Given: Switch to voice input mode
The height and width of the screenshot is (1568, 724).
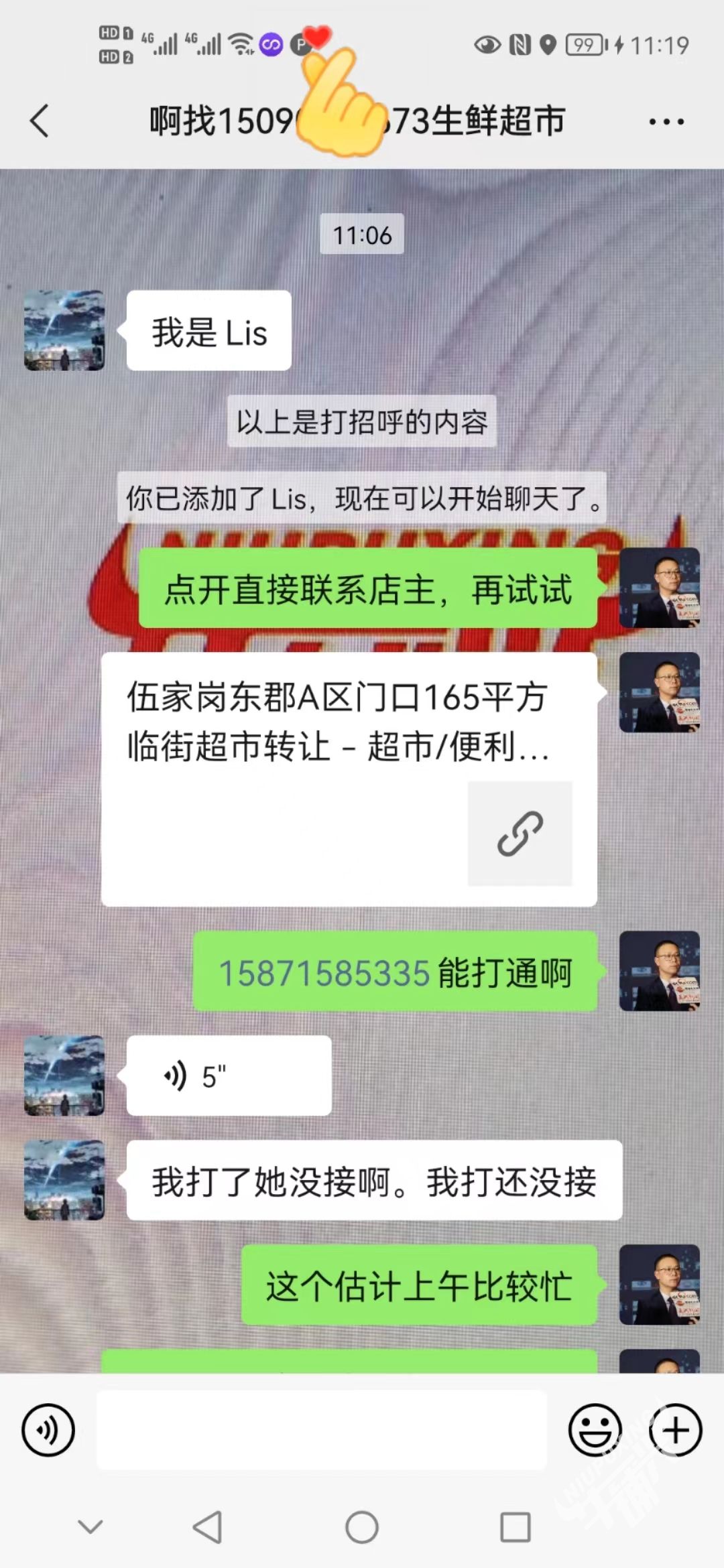Looking at the screenshot, I should [x=48, y=1430].
